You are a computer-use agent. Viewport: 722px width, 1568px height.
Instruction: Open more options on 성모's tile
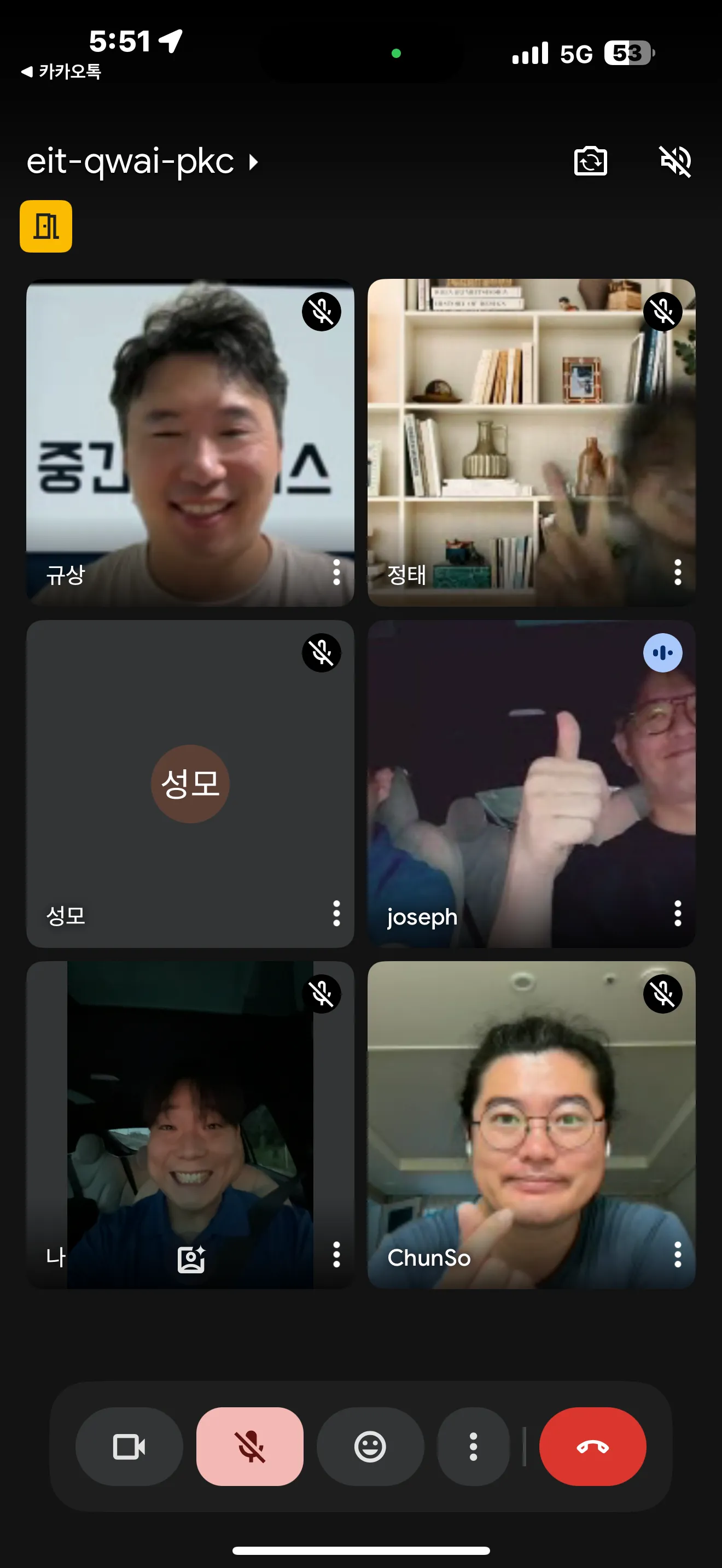click(336, 914)
